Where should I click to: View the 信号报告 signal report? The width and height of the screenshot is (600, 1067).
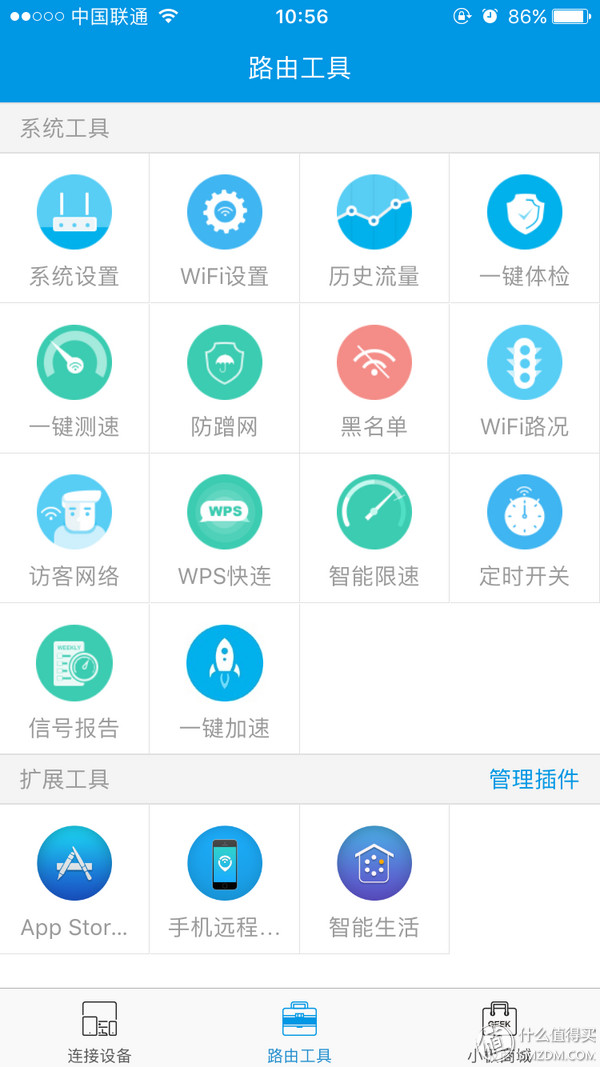pos(74,679)
